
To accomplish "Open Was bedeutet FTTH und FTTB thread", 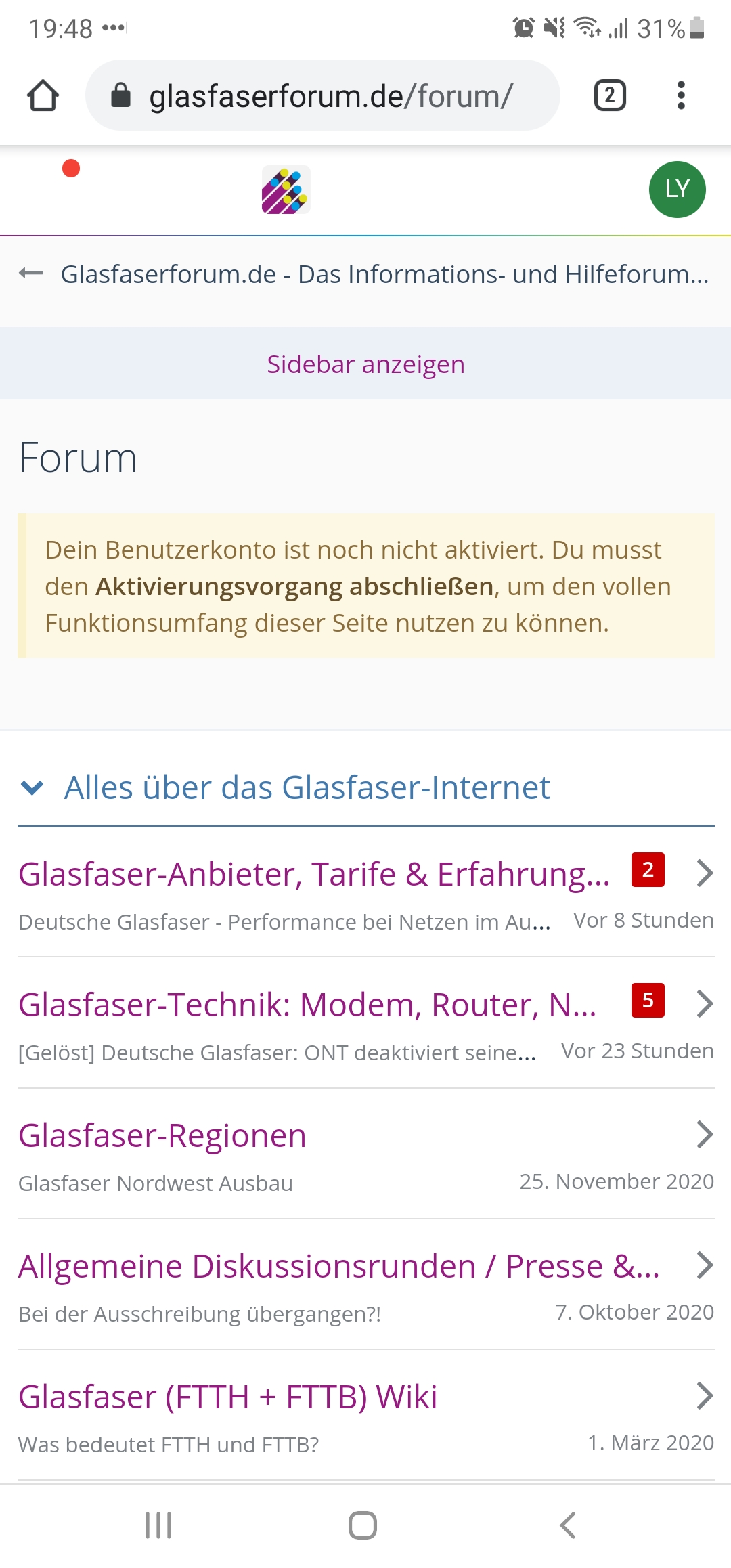I will click(169, 1445).
